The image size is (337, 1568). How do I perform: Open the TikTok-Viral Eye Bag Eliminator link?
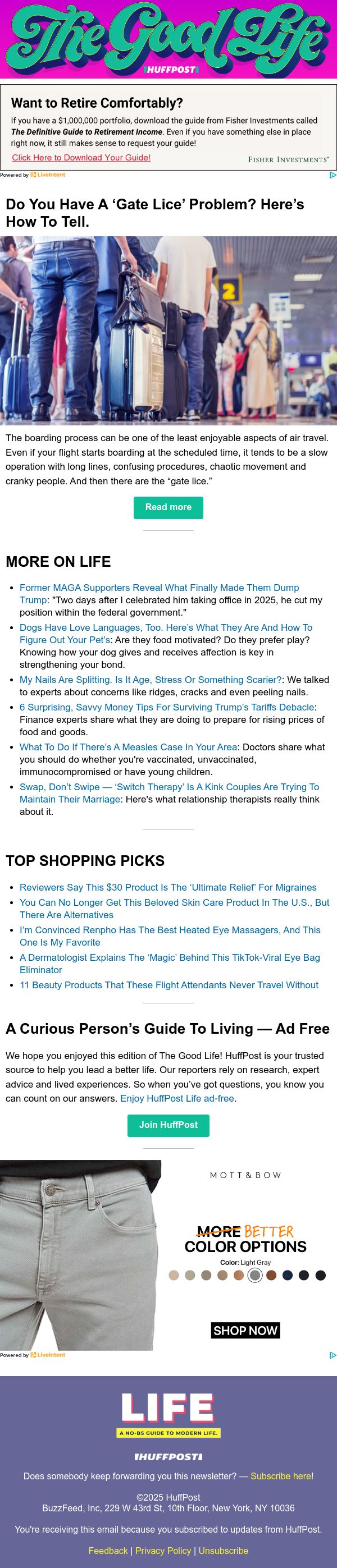[x=170, y=963]
